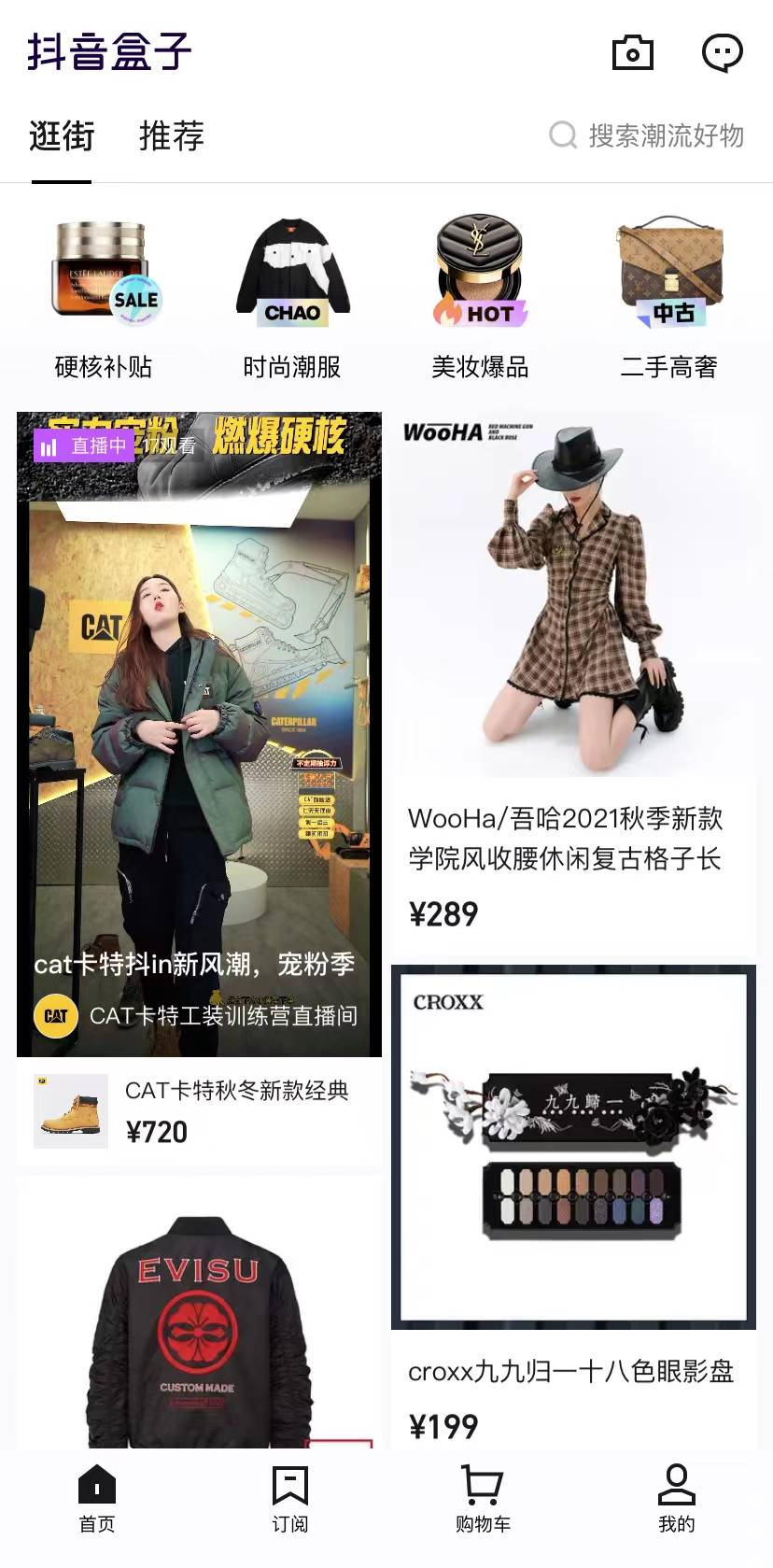Open the messages icon beside the camera

[x=724, y=53]
